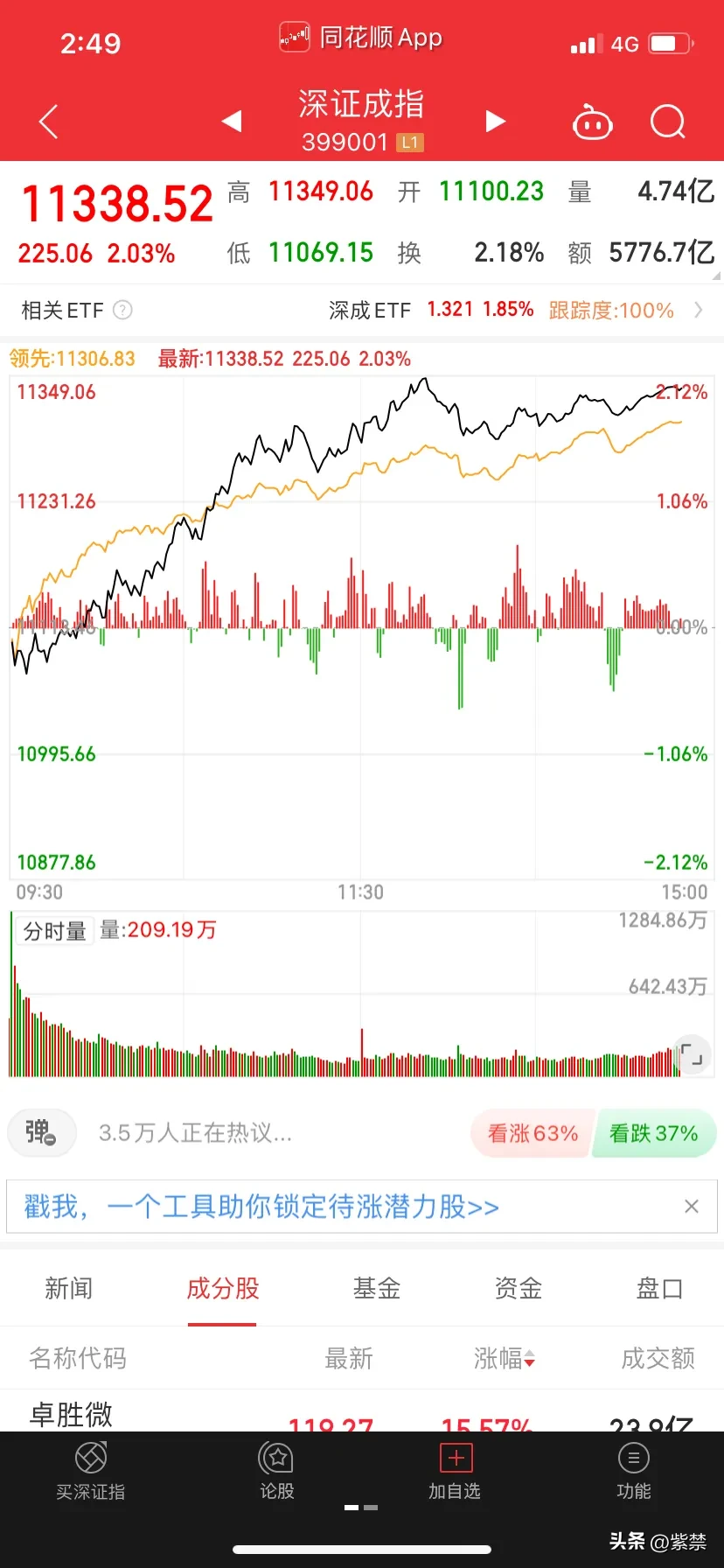Viewport: 724px width, 1568px height.
Task: Open the 同花顺 App return link
Action: (361, 38)
